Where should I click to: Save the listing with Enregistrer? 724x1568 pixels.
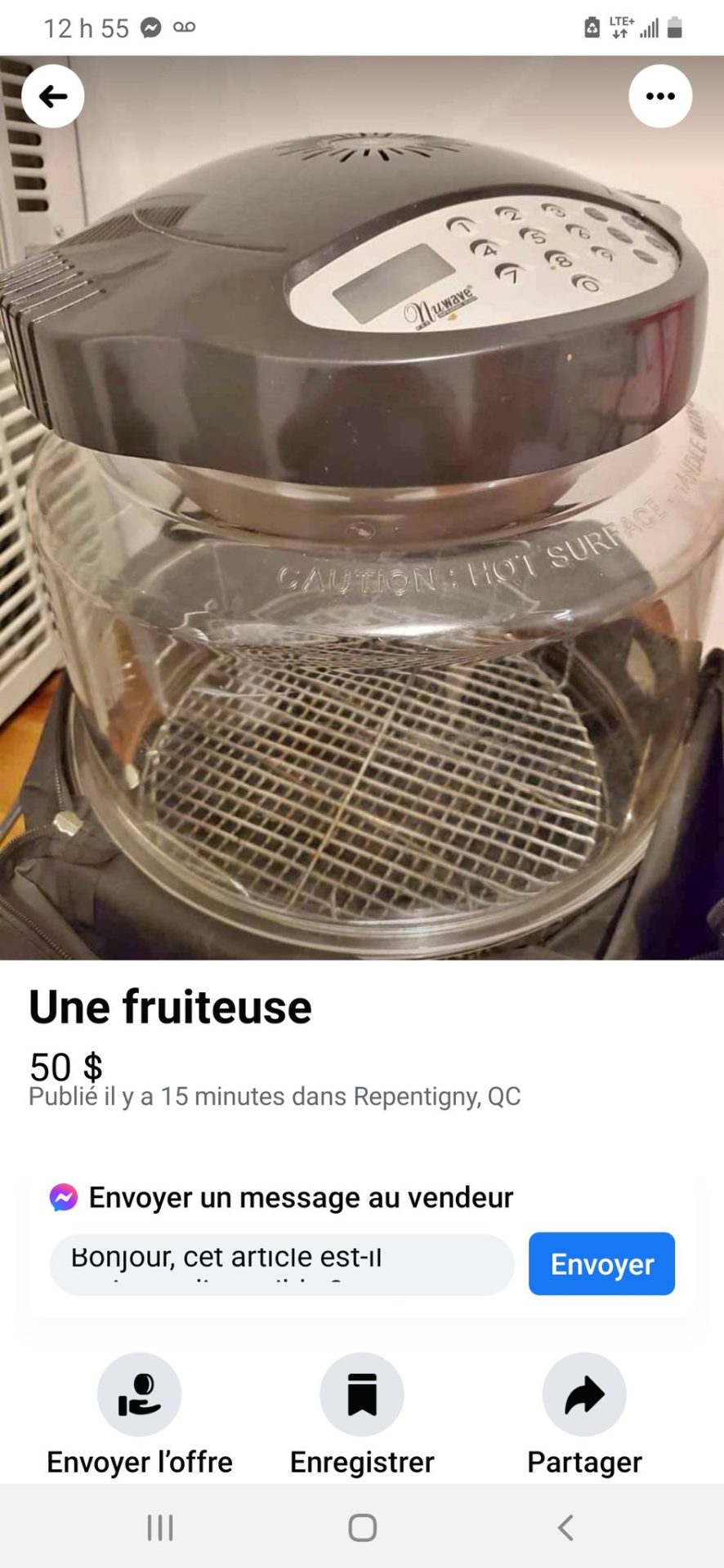pos(362,1395)
